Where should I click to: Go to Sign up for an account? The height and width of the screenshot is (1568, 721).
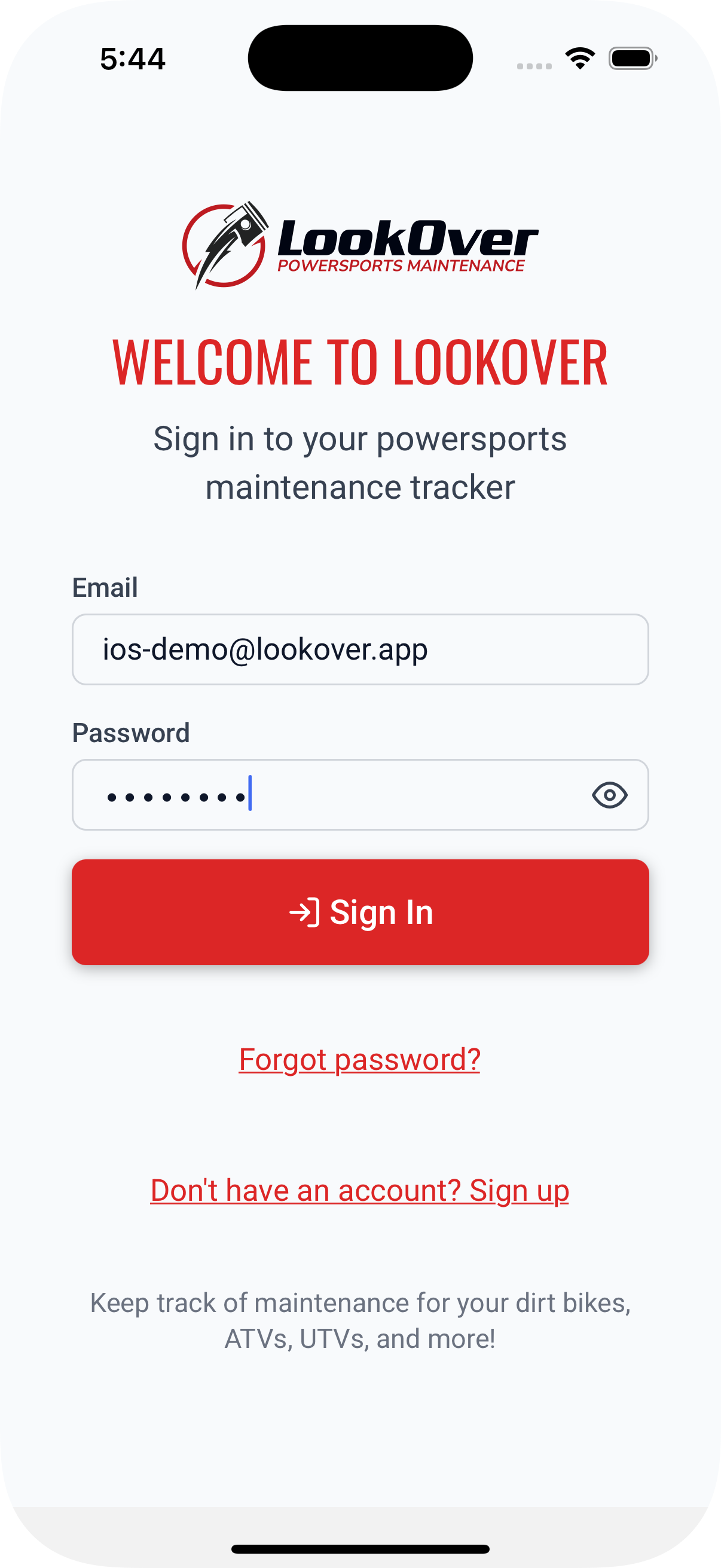(359, 1191)
